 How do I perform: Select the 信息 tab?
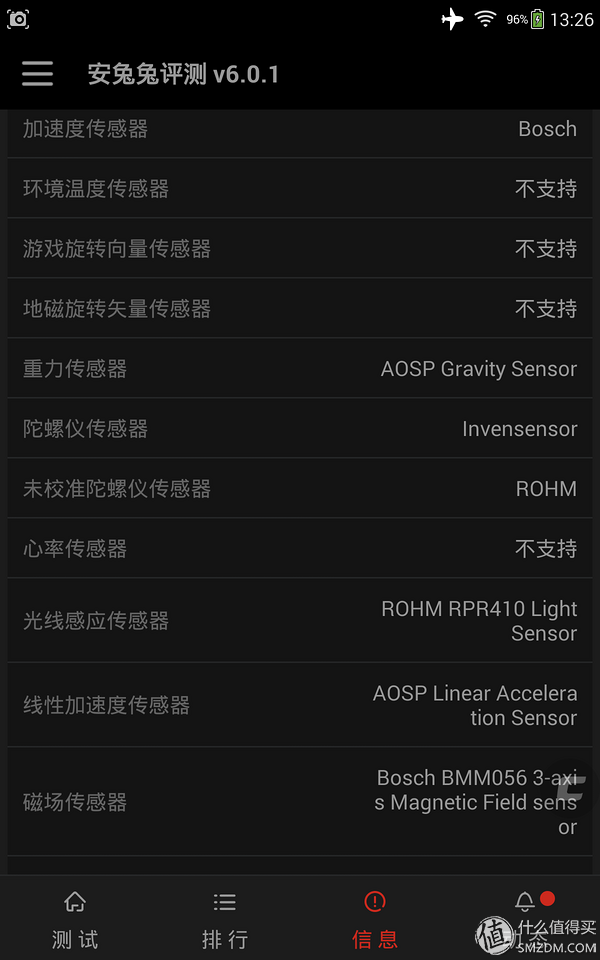pyautogui.click(x=375, y=918)
